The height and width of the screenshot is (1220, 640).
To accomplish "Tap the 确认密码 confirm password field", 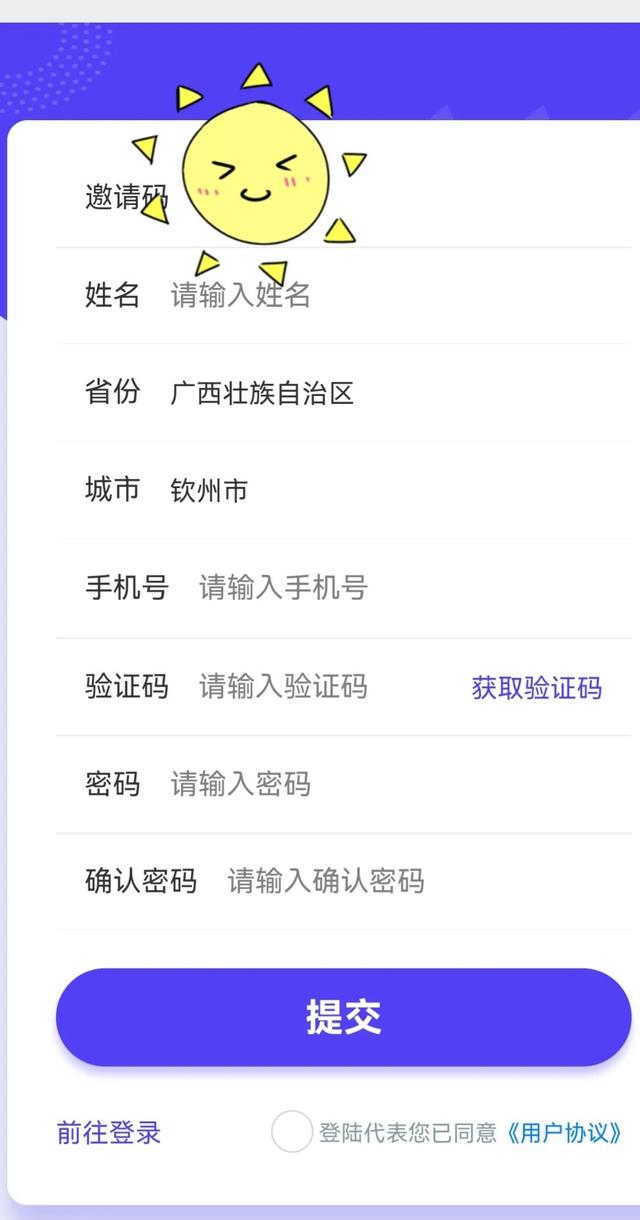I will 420,881.
